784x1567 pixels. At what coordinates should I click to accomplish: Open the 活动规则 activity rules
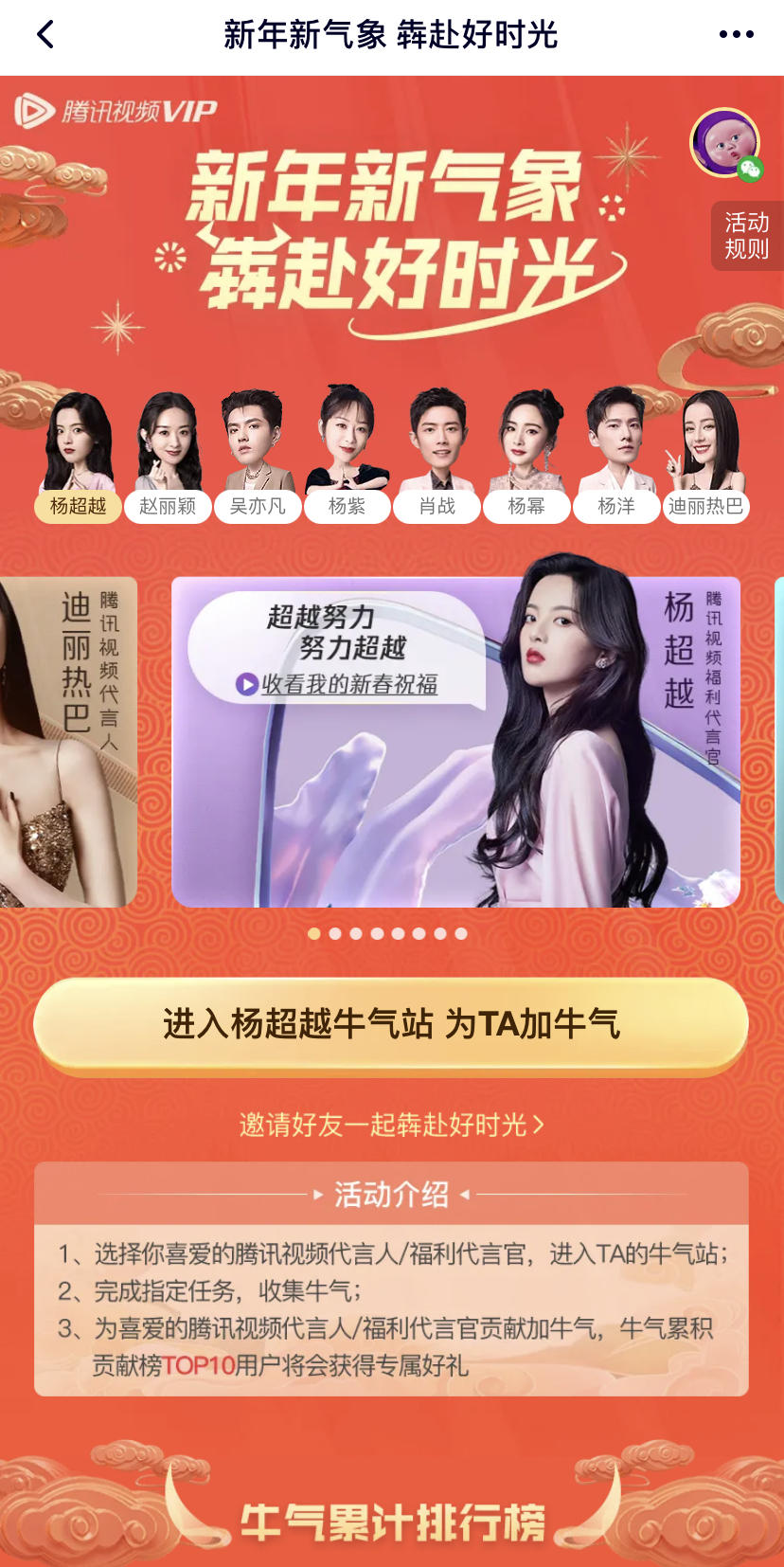747,236
